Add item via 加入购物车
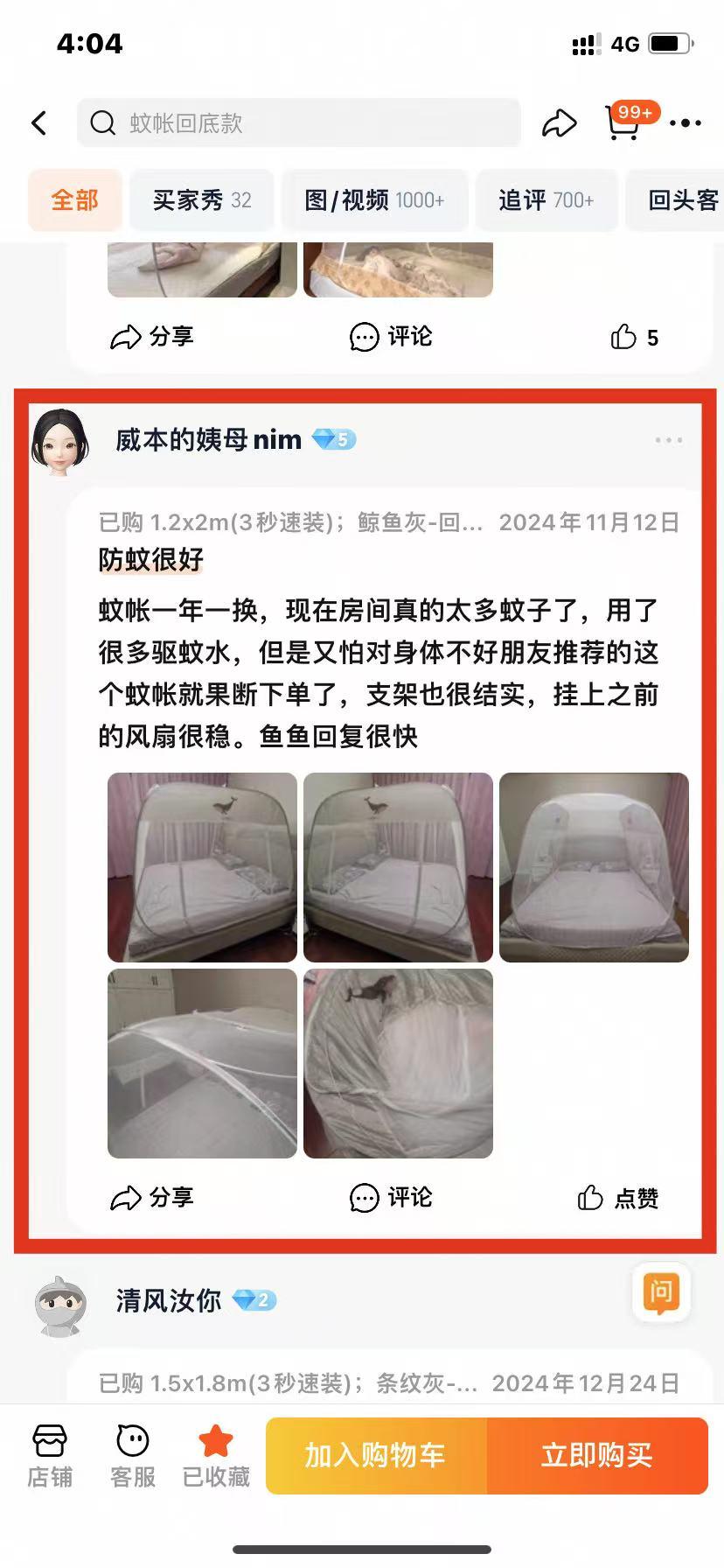This screenshot has width=724, height=1568. (375, 1456)
